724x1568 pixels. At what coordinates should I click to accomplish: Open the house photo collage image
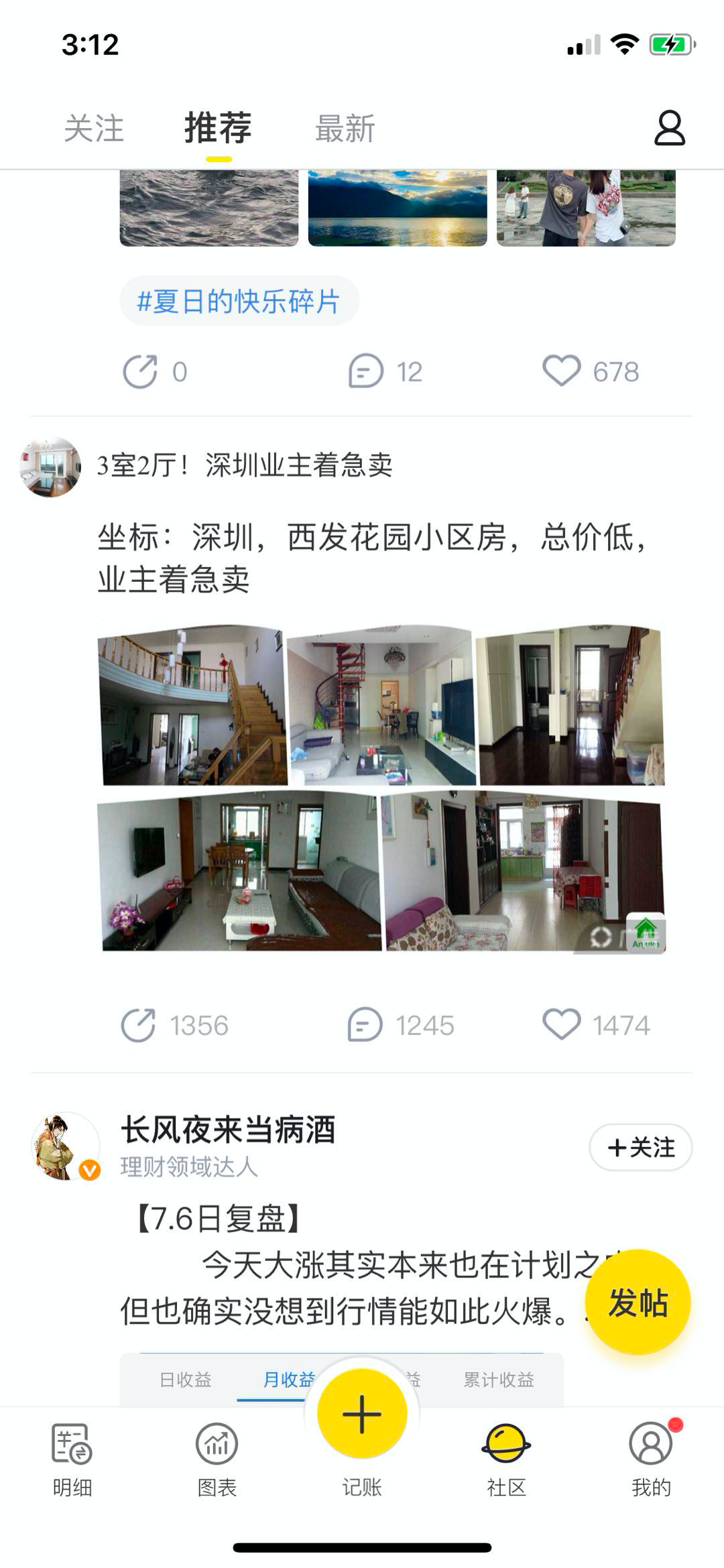coord(381,788)
